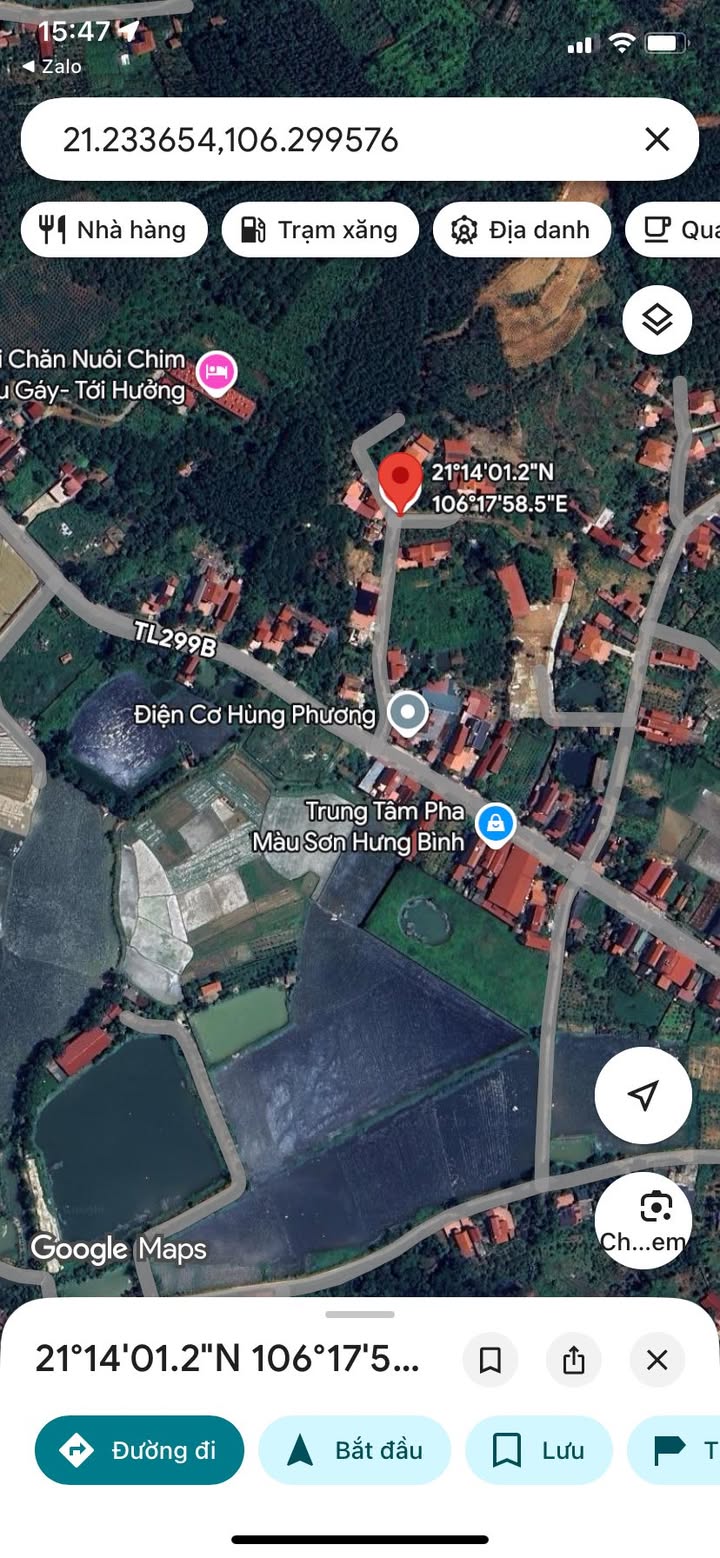Center map on my location

click(x=643, y=1095)
